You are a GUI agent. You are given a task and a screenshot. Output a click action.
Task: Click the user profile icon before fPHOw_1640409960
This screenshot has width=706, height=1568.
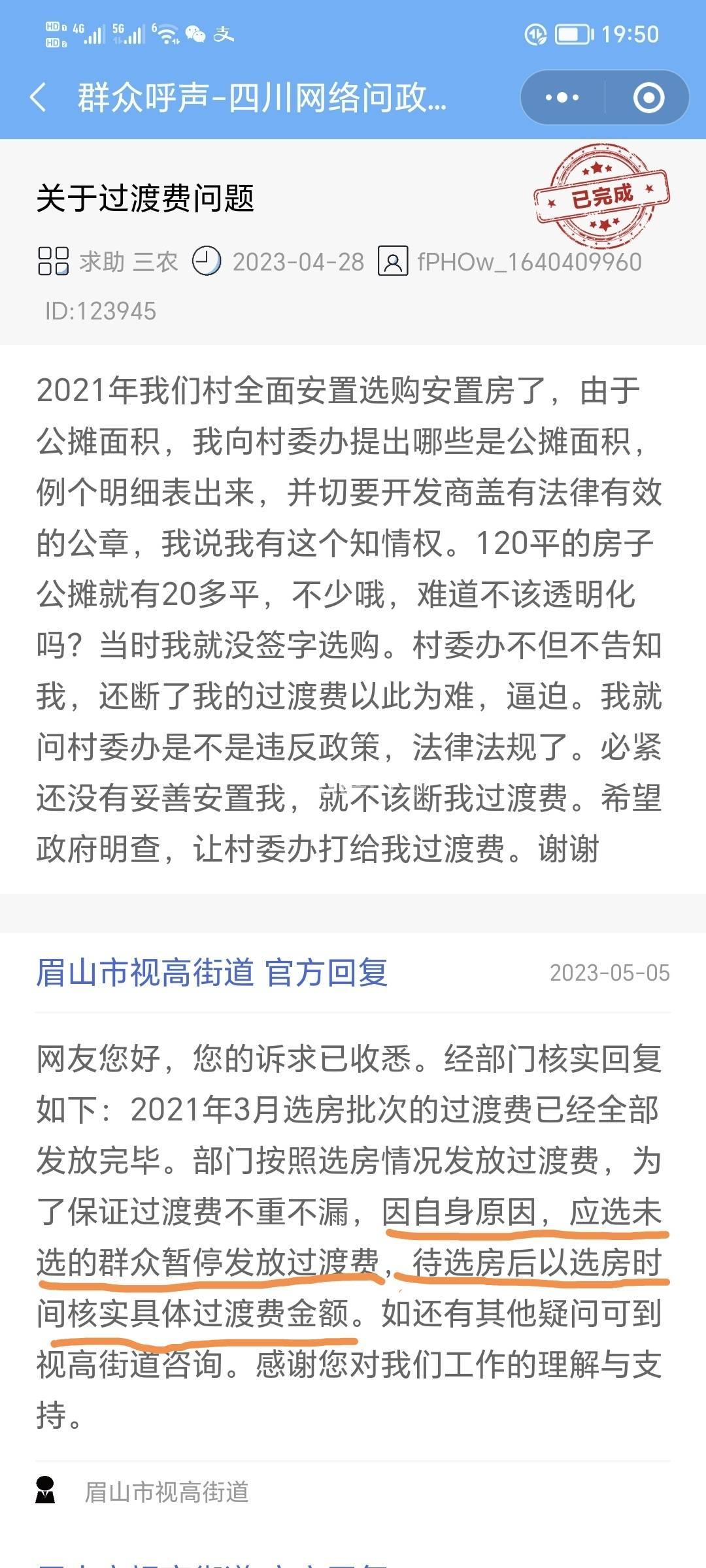(392, 261)
